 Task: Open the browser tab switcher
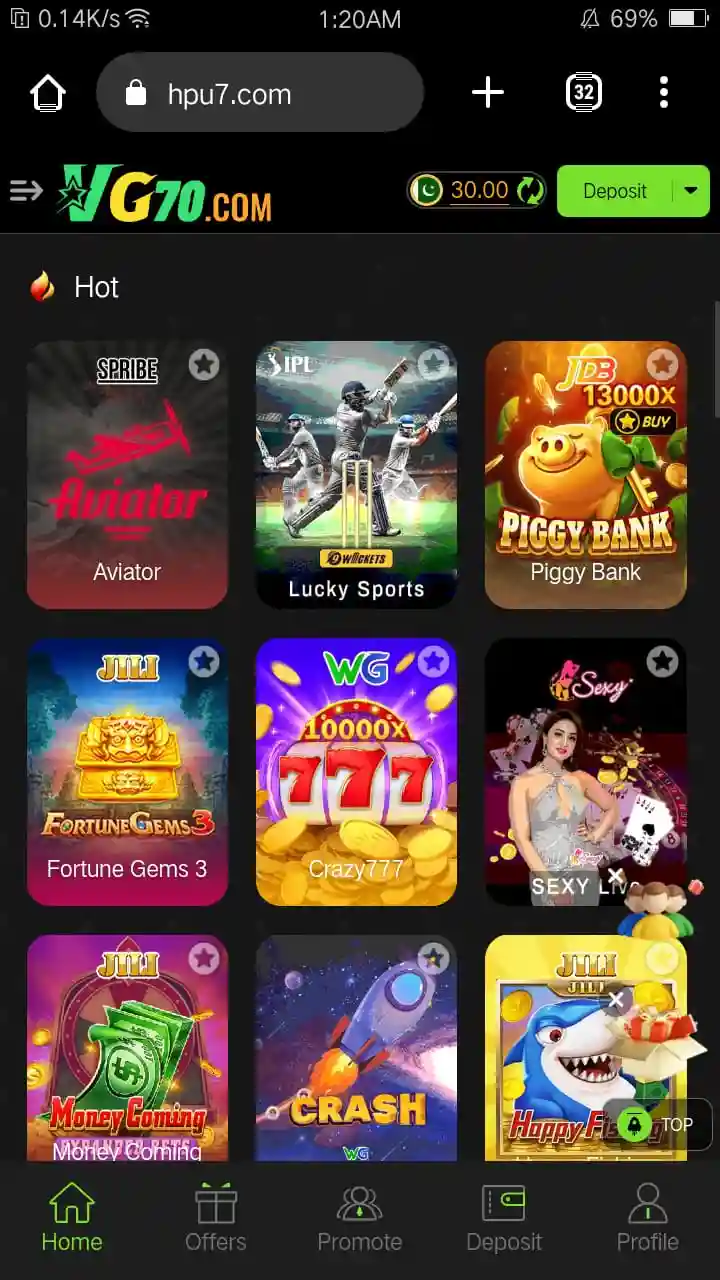click(x=584, y=93)
